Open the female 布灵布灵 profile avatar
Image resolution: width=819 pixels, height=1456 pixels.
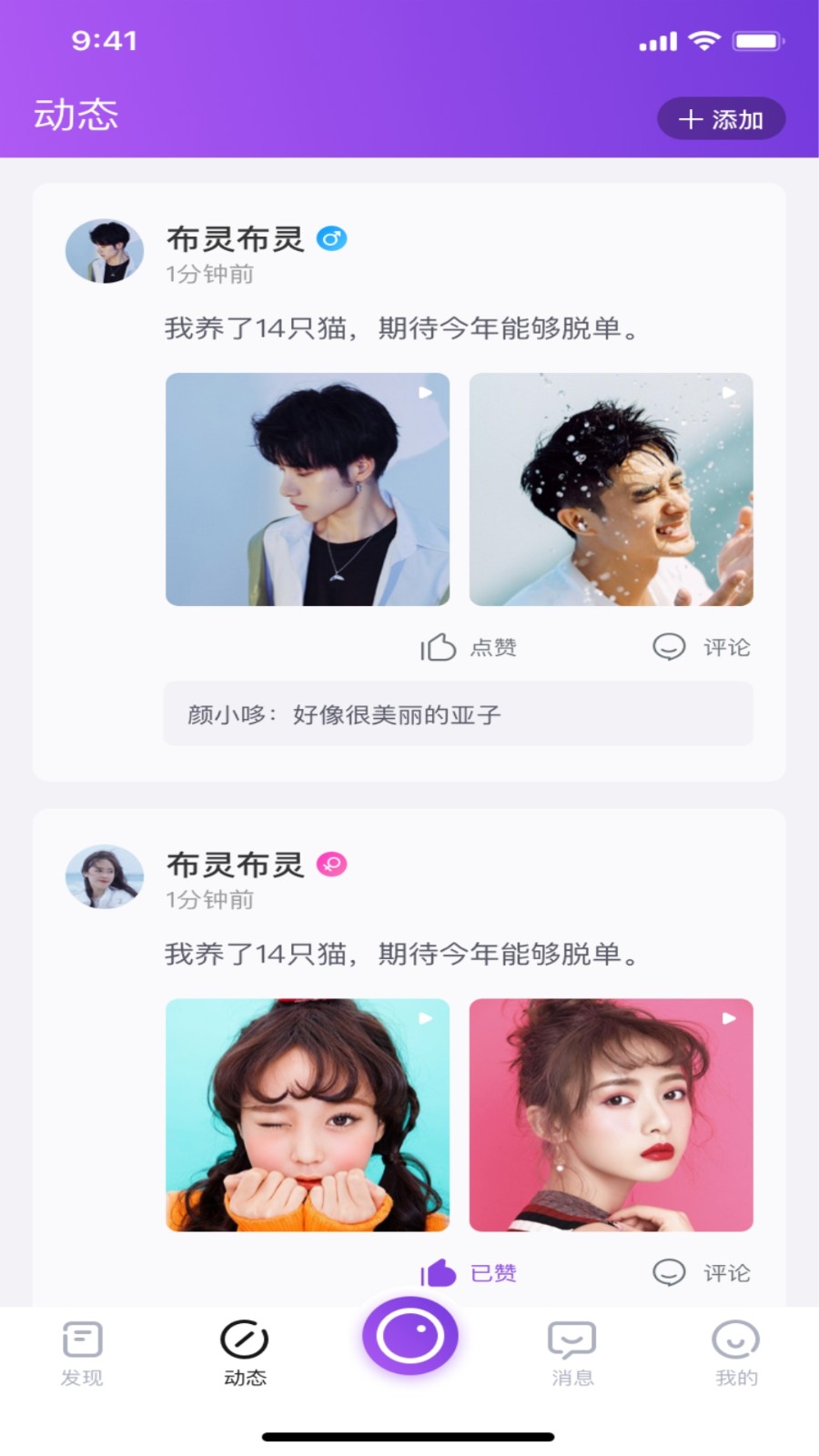tap(105, 876)
